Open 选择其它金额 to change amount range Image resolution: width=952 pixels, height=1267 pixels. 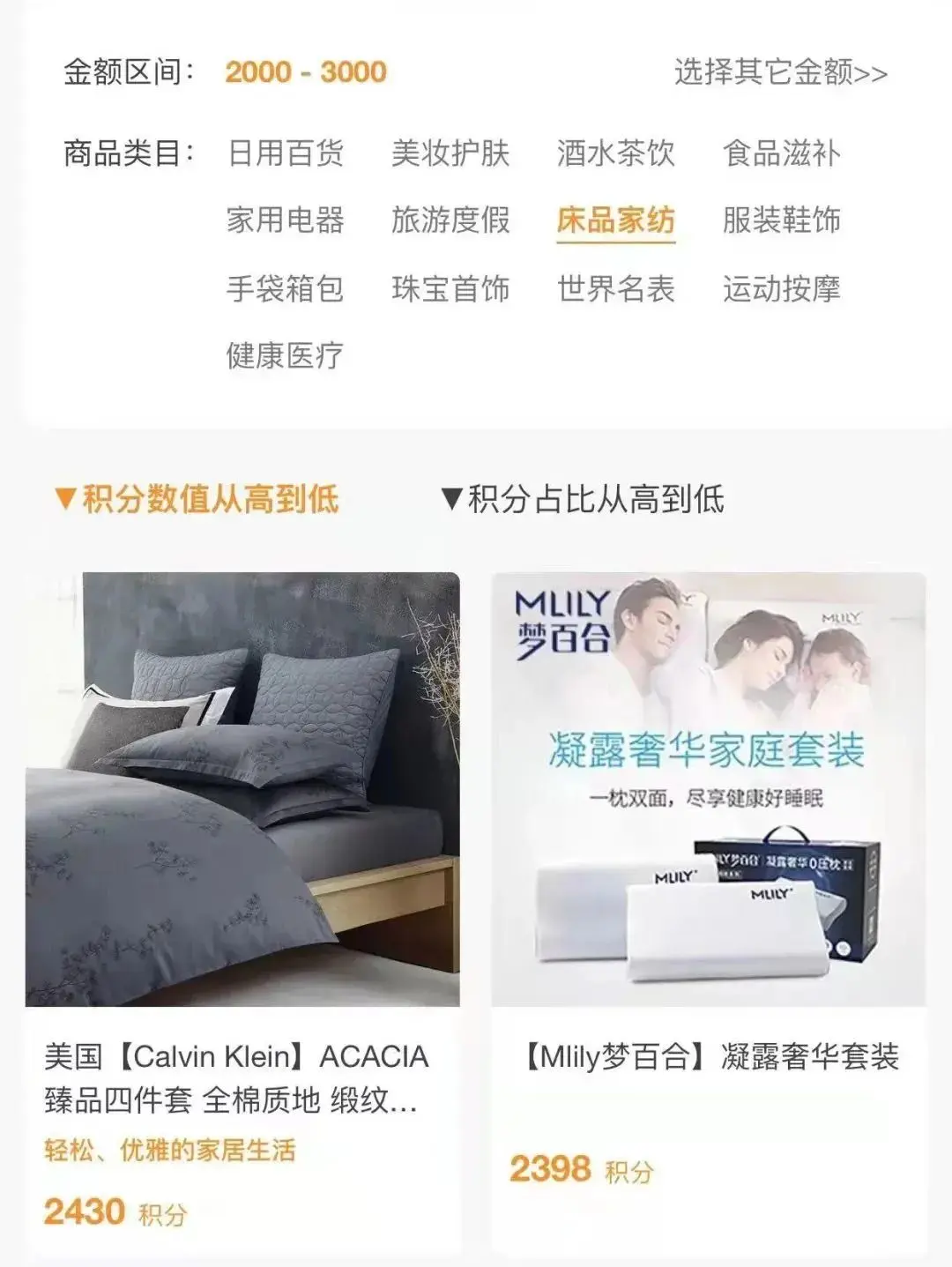[780, 72]
